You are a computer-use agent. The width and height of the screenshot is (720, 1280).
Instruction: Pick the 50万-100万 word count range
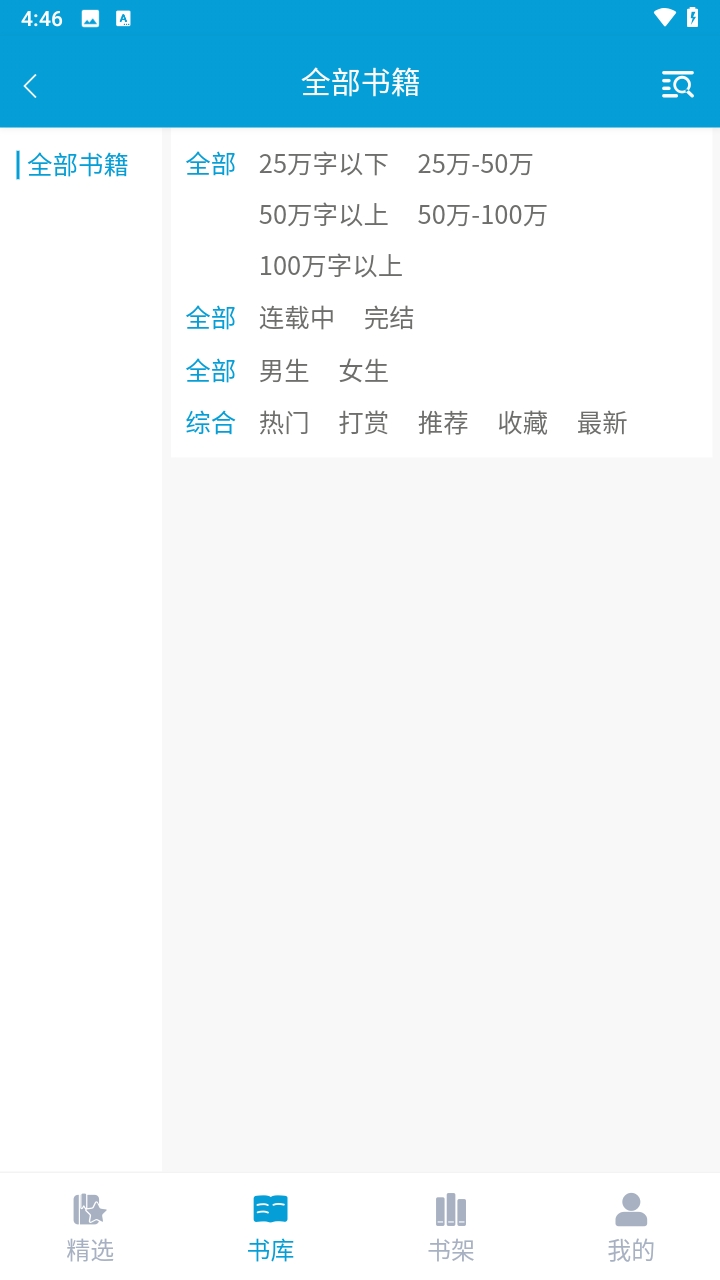tap(481, 215)
